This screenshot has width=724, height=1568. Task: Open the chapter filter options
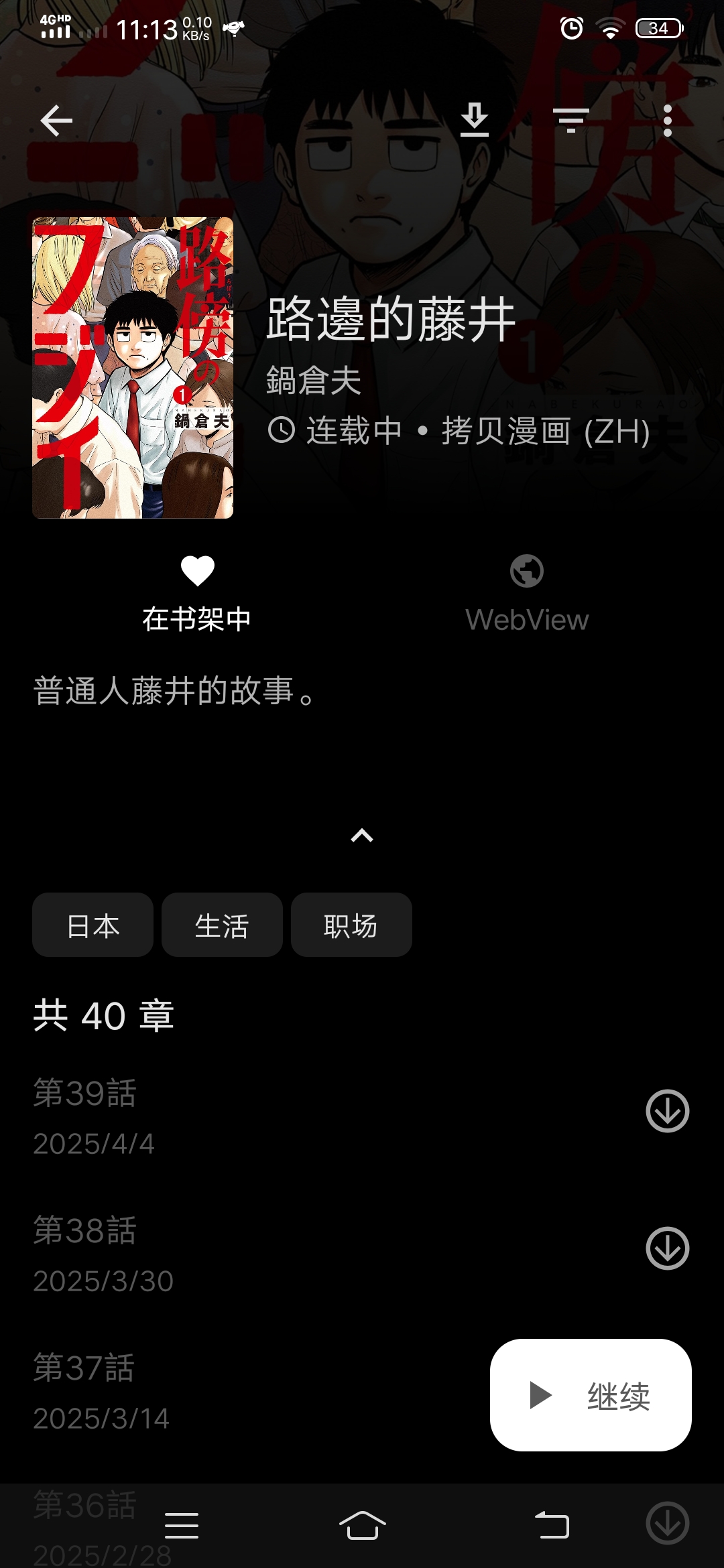click(570, 121)
